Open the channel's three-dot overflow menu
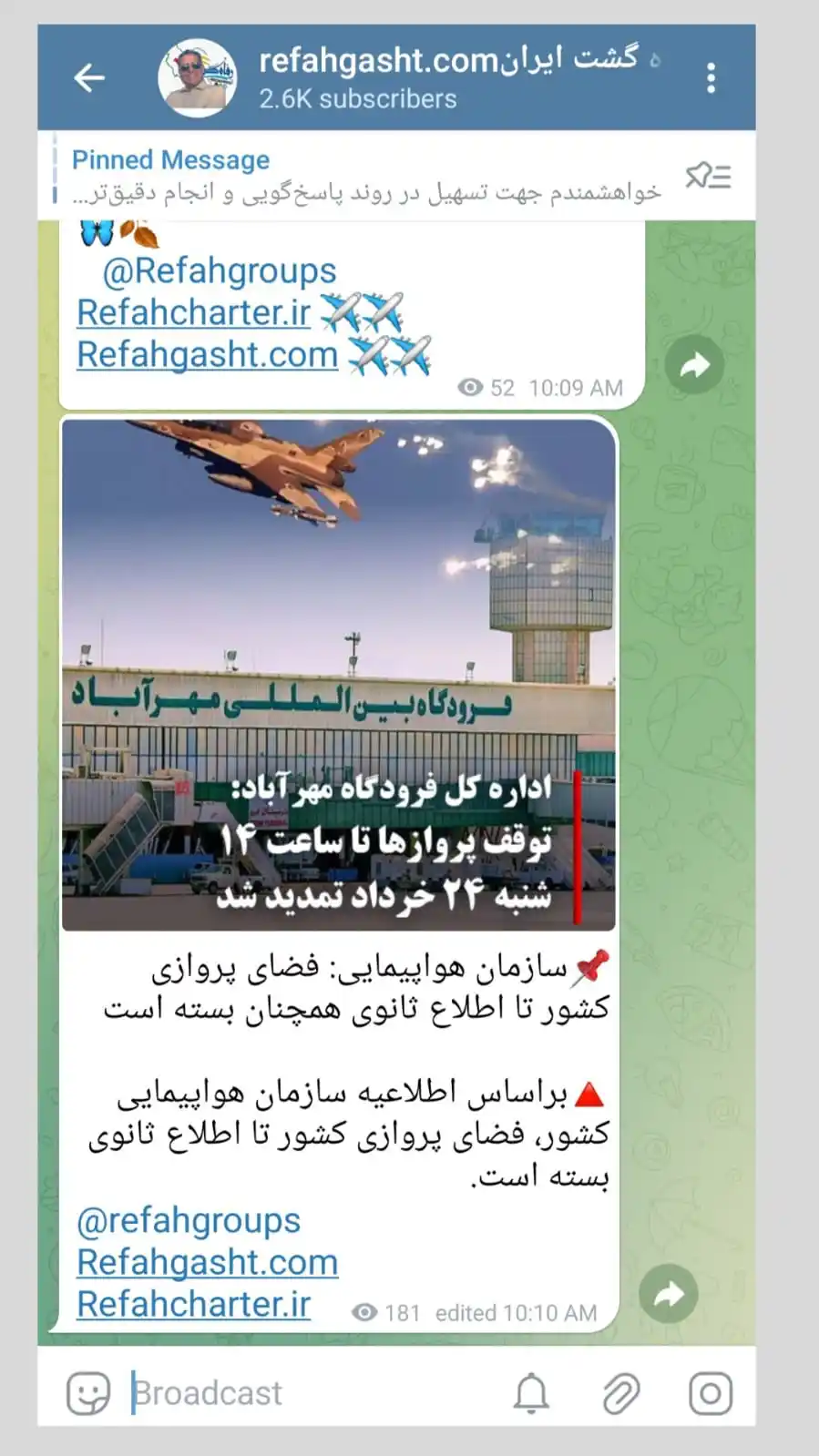Screen dimensions: 819x1456 [711, 77]
